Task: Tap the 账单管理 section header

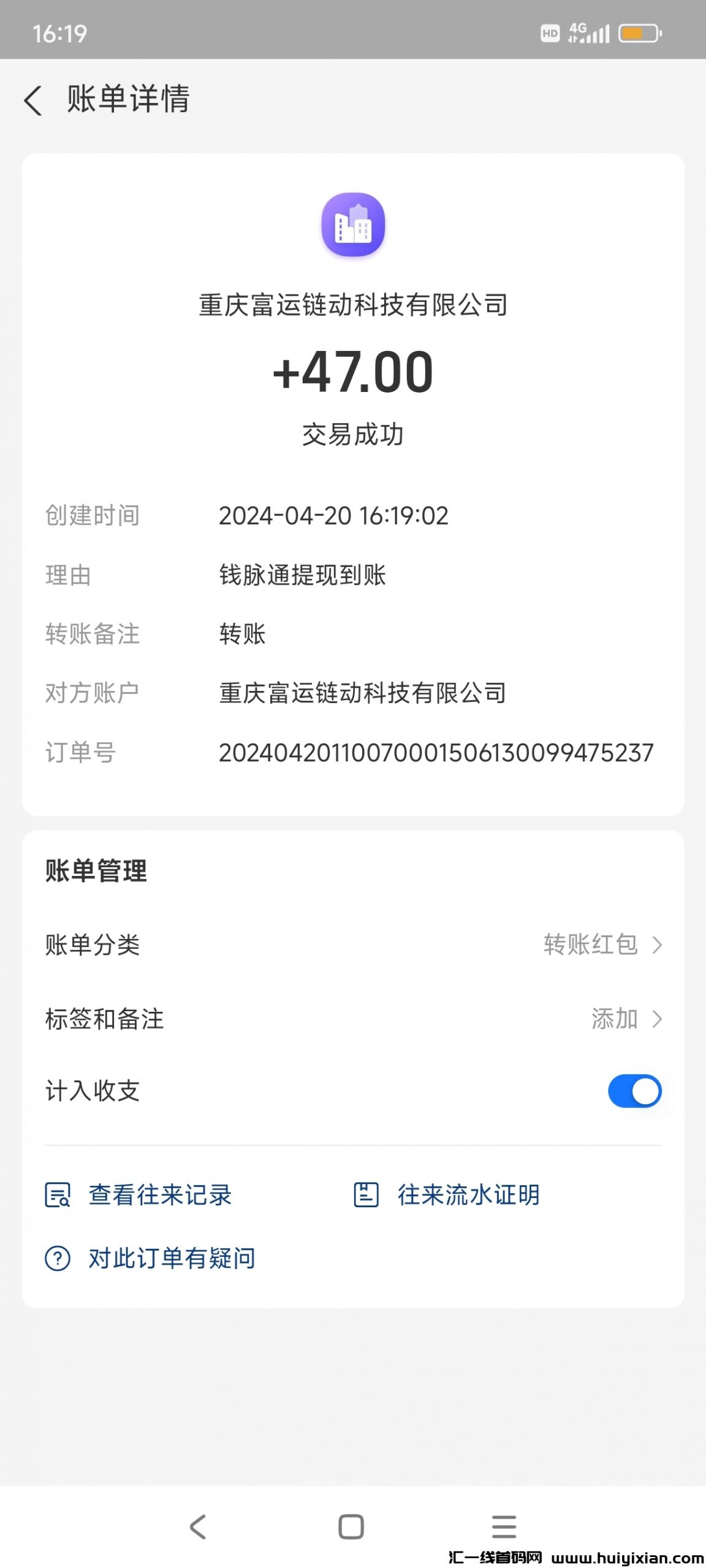Action: click(x=96, y=870)
